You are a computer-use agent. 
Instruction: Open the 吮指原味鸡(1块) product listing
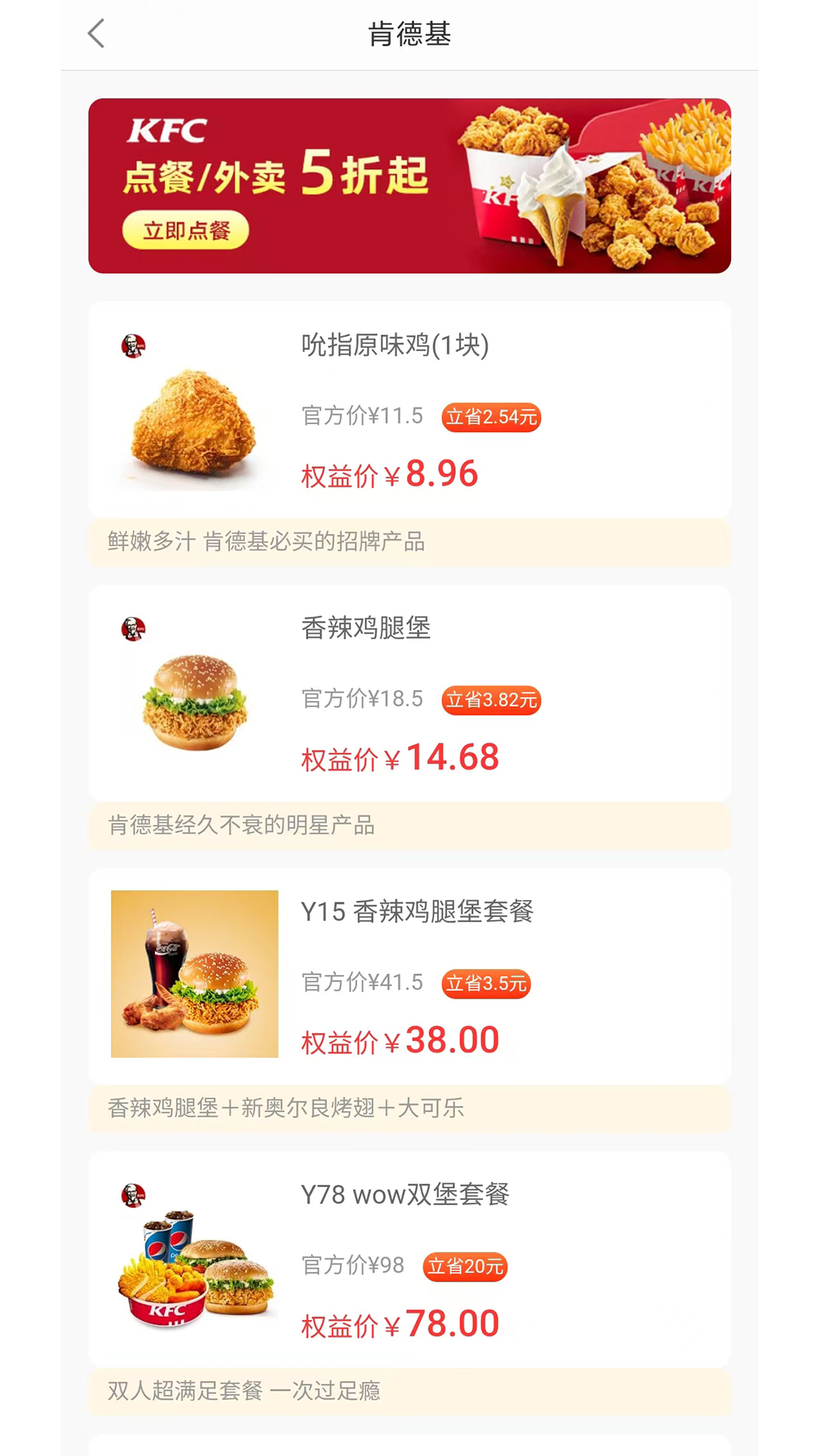click(x=395, y=346)
